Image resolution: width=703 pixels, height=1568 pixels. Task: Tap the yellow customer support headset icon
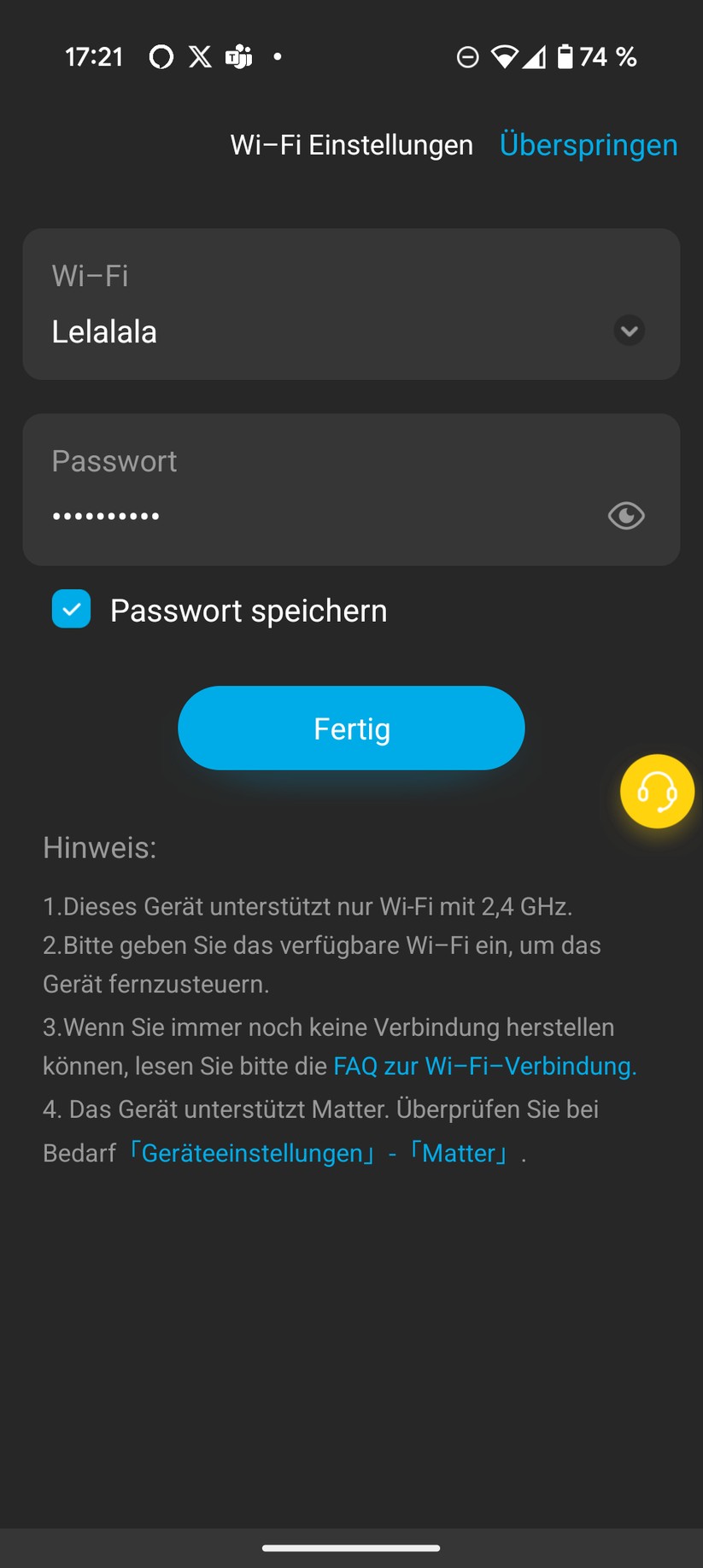click(657, 791)
